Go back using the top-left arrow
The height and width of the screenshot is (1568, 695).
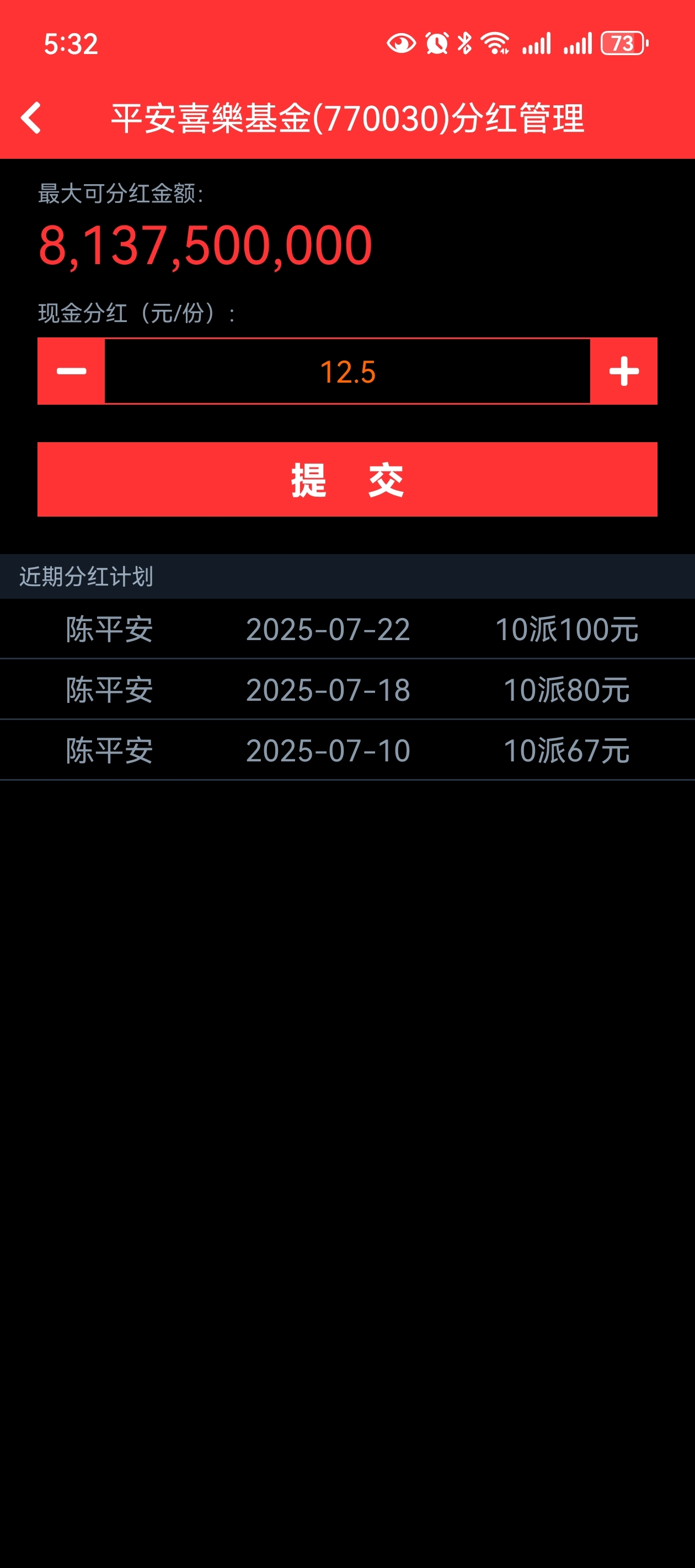click(x=30, y=117)
